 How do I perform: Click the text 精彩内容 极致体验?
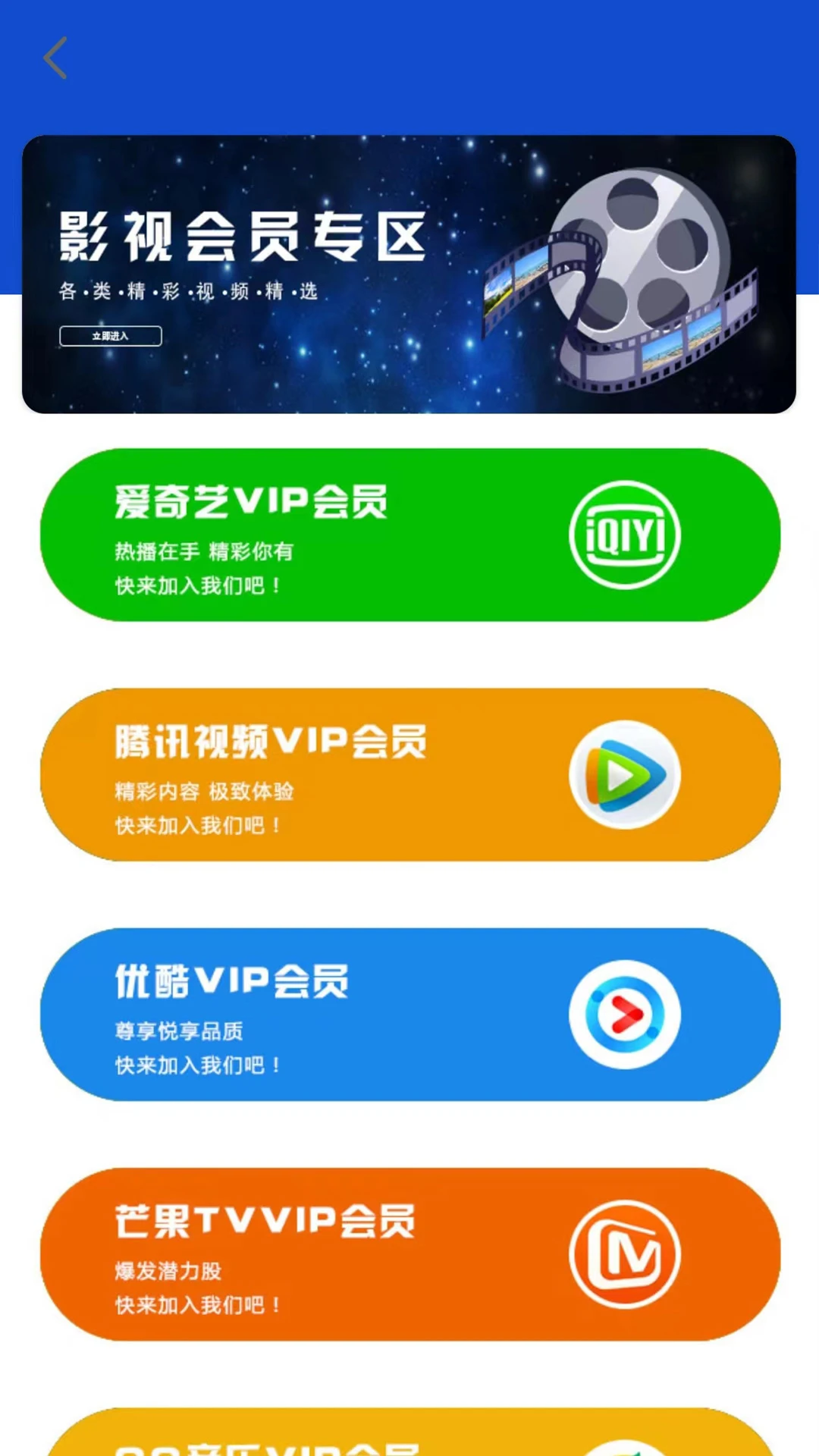[x=202, y=792]
